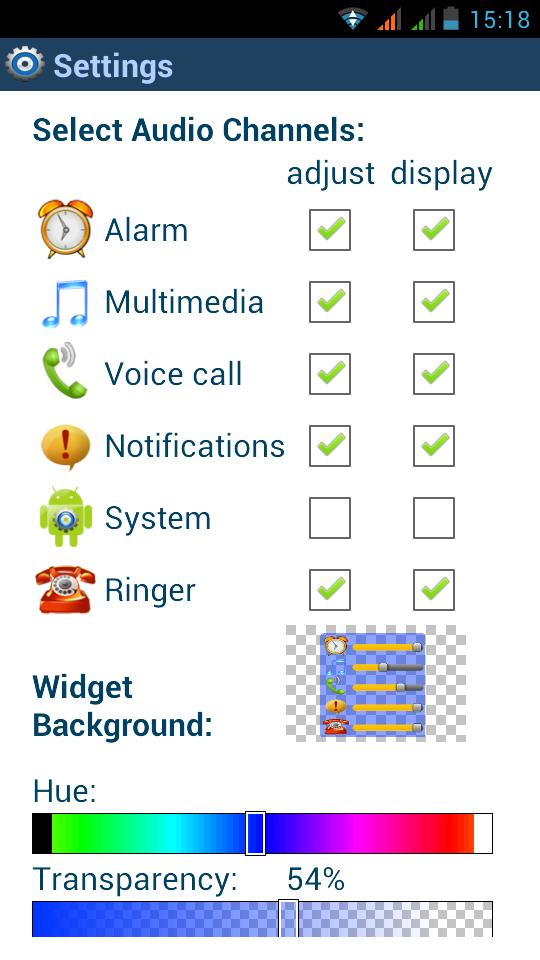This screenshot has height=960, width=540.
Task: Uncheck the Ringer adjust checkbox
Action: (x=330, y=590)
